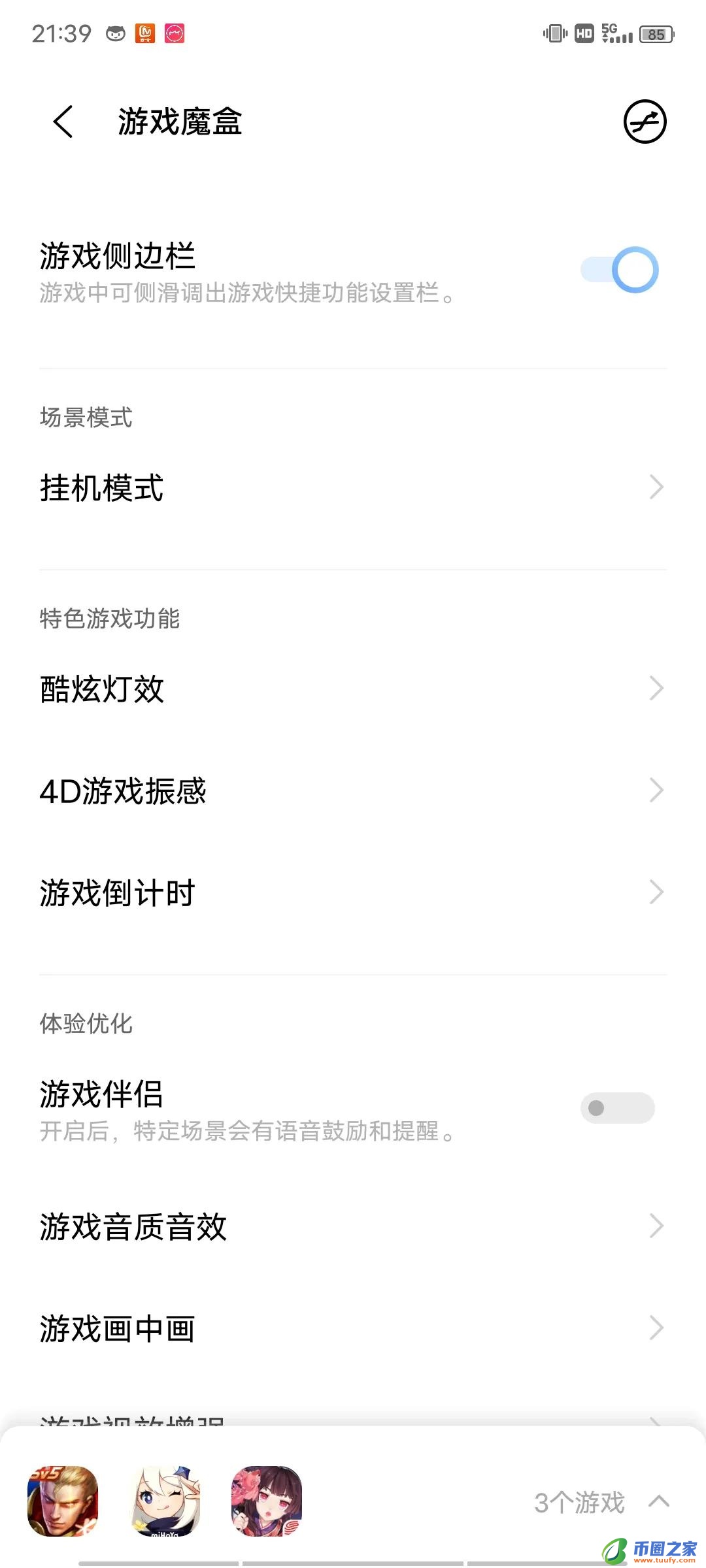Open the Genshin Impact game icon
The image size is (706, 1568).
pyautogui.click(x=165, y=1502)
